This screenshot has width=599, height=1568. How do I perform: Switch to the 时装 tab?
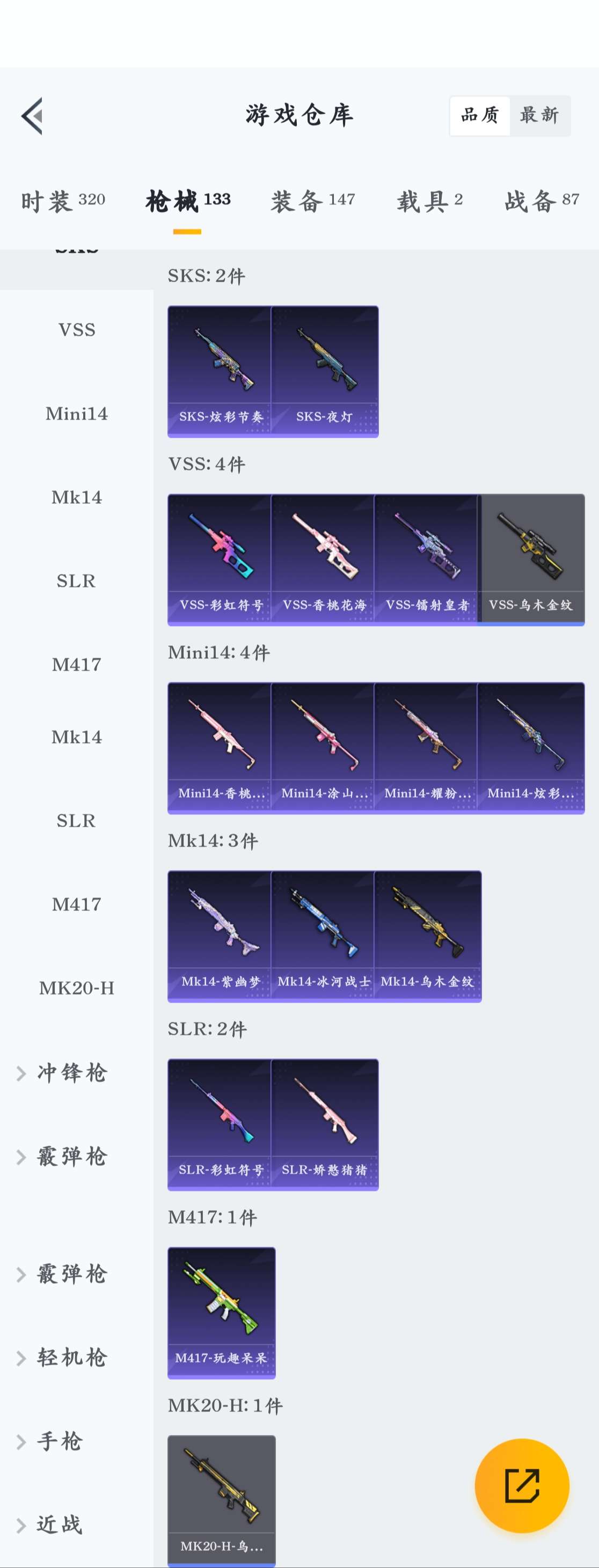click(x=63, y=201)
